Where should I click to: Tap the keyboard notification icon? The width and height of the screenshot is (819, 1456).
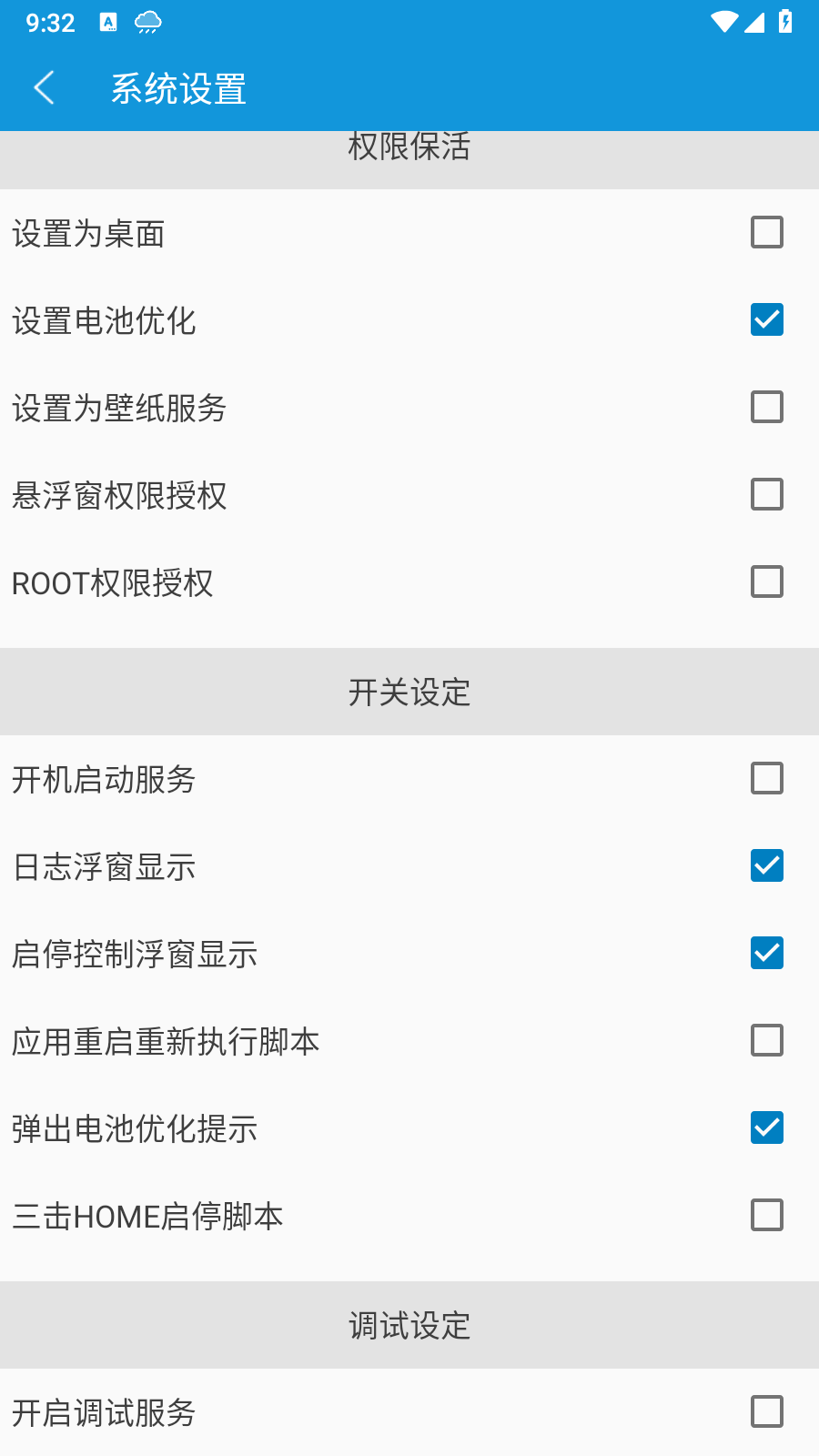click(109, 23)
